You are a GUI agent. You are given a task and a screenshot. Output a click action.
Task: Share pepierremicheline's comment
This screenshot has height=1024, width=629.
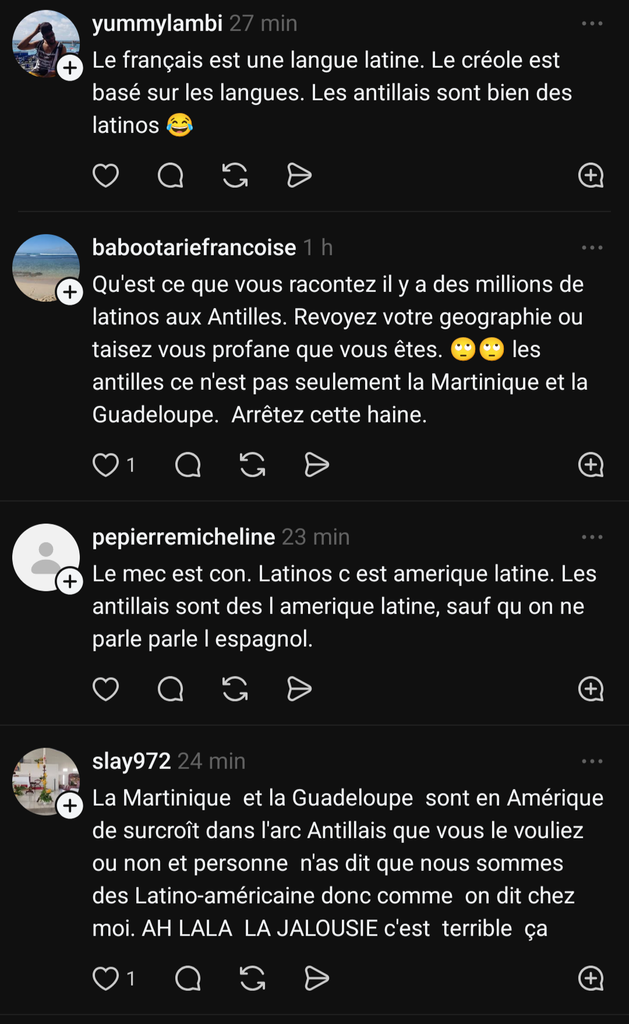click(x=299, y=689)
